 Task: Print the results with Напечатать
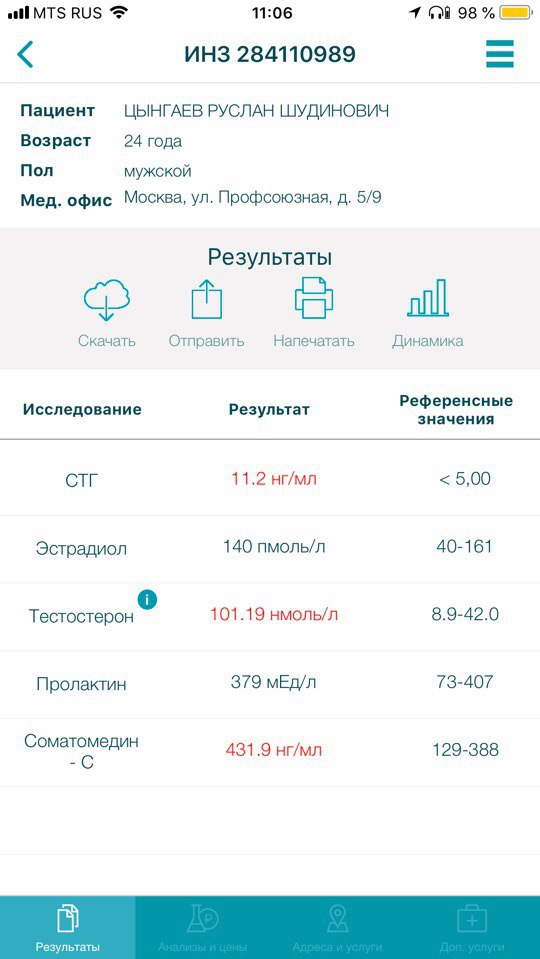pyautogui.click(x=314, y=313)
